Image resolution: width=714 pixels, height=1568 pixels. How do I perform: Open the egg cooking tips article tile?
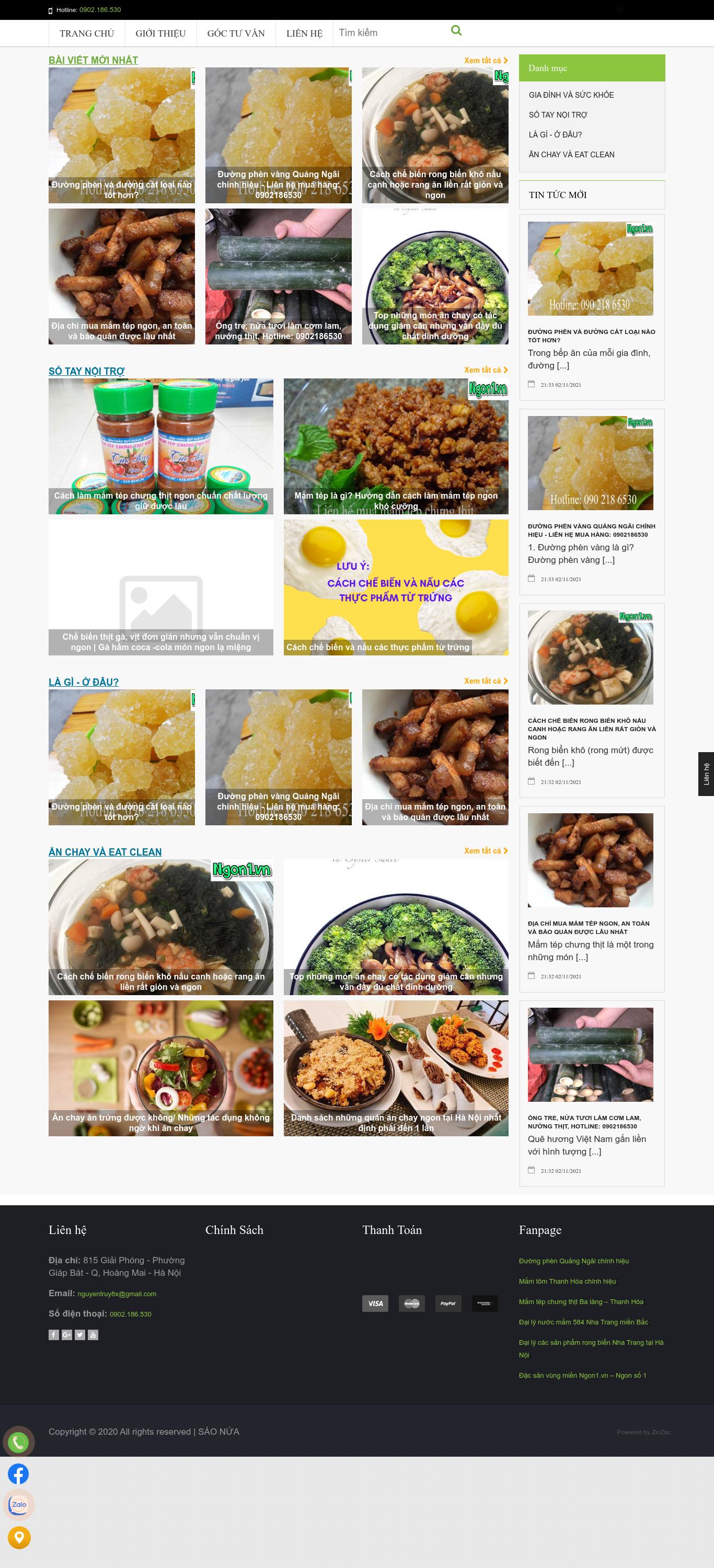396,587
